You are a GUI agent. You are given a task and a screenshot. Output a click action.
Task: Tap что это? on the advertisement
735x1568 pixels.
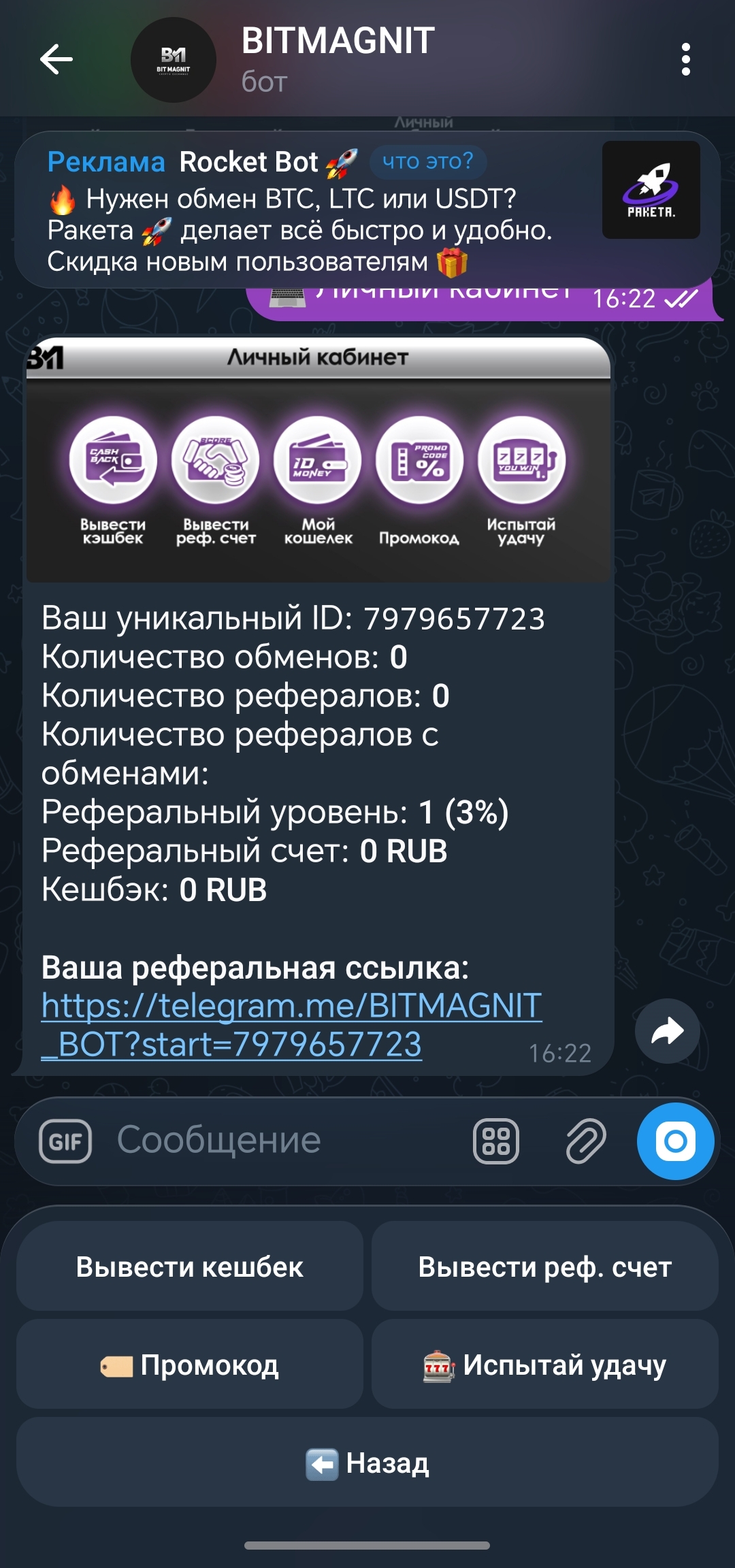(x=427, y=161)
